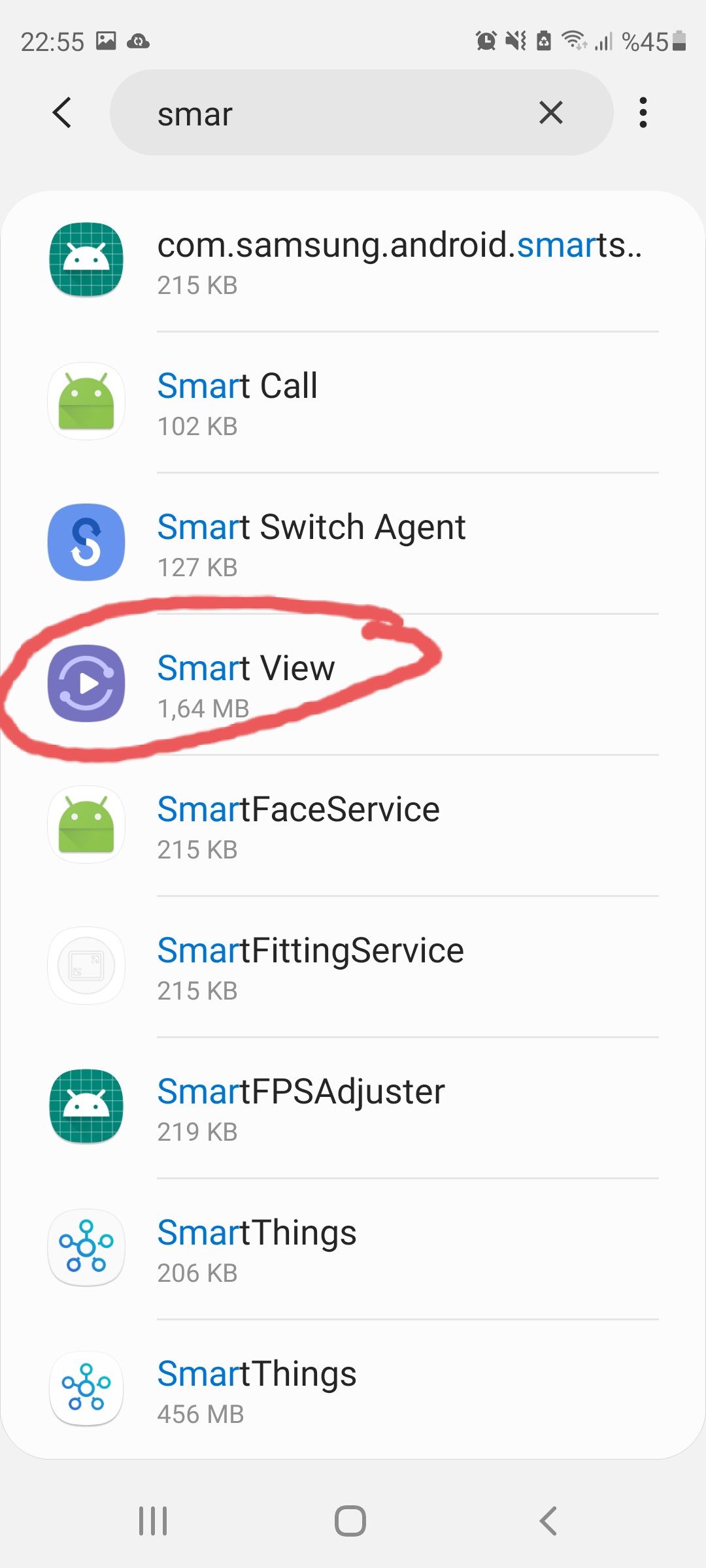Tap the second SmartThings icon near 456 MB
The width and height of the screenshot is (706, 1568).
(86, 1389)
